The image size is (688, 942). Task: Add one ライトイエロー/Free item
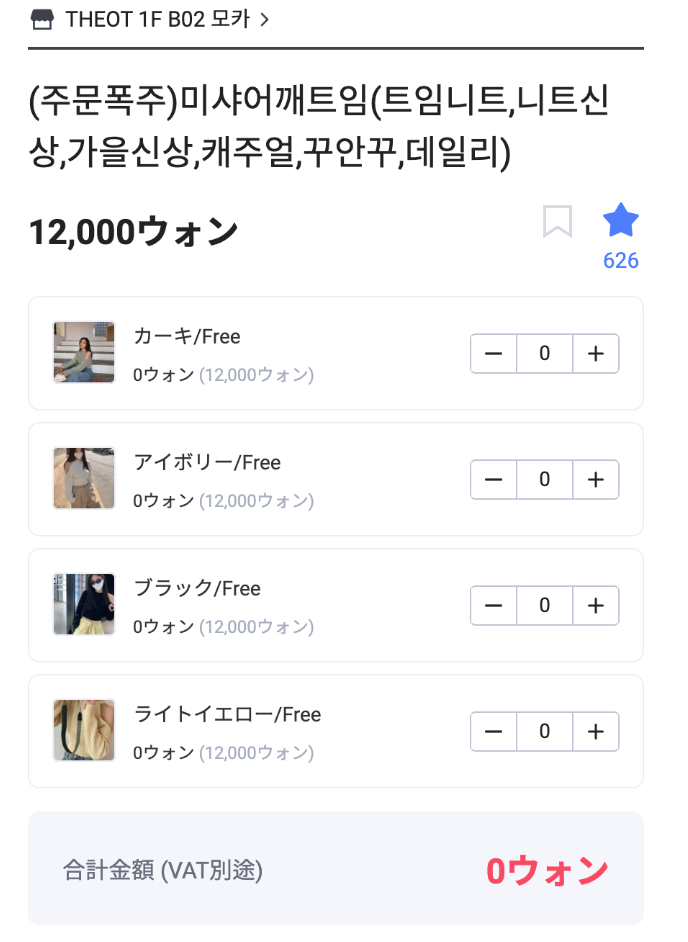[596, 732]
